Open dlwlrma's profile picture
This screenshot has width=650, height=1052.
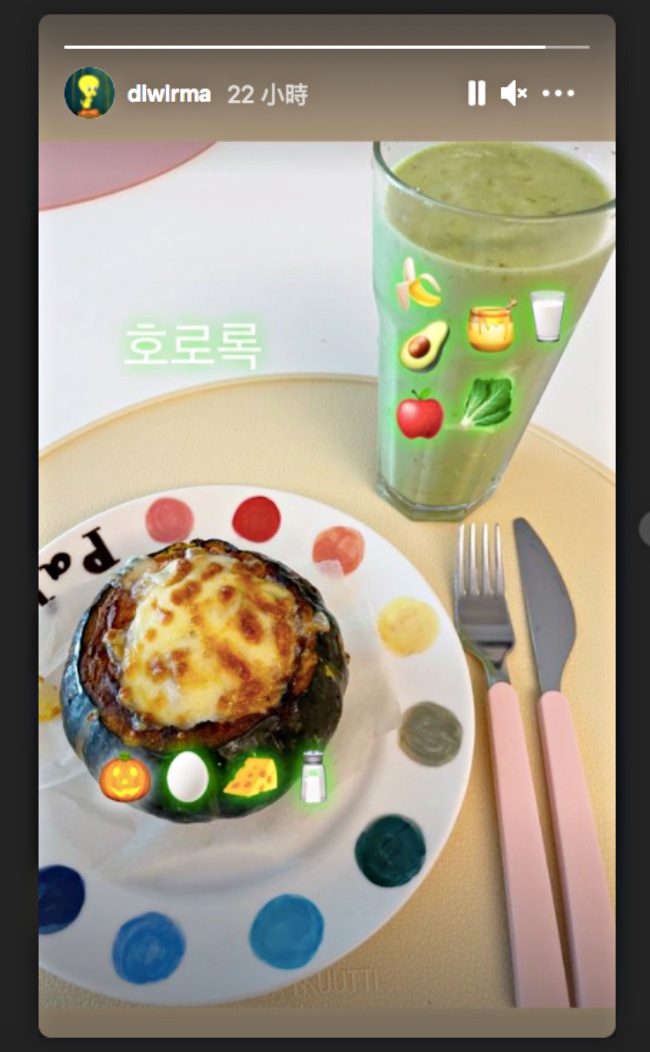pos(89,93)
